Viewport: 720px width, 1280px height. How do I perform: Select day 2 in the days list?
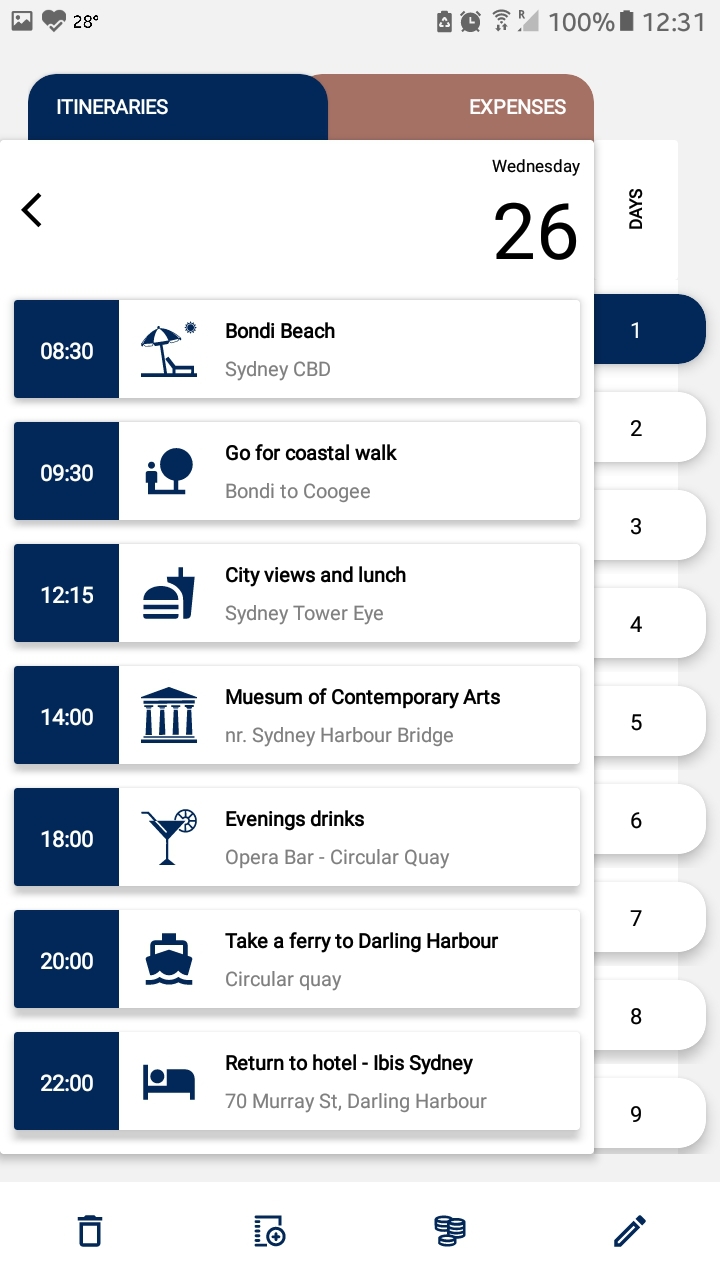click(650, 428)
